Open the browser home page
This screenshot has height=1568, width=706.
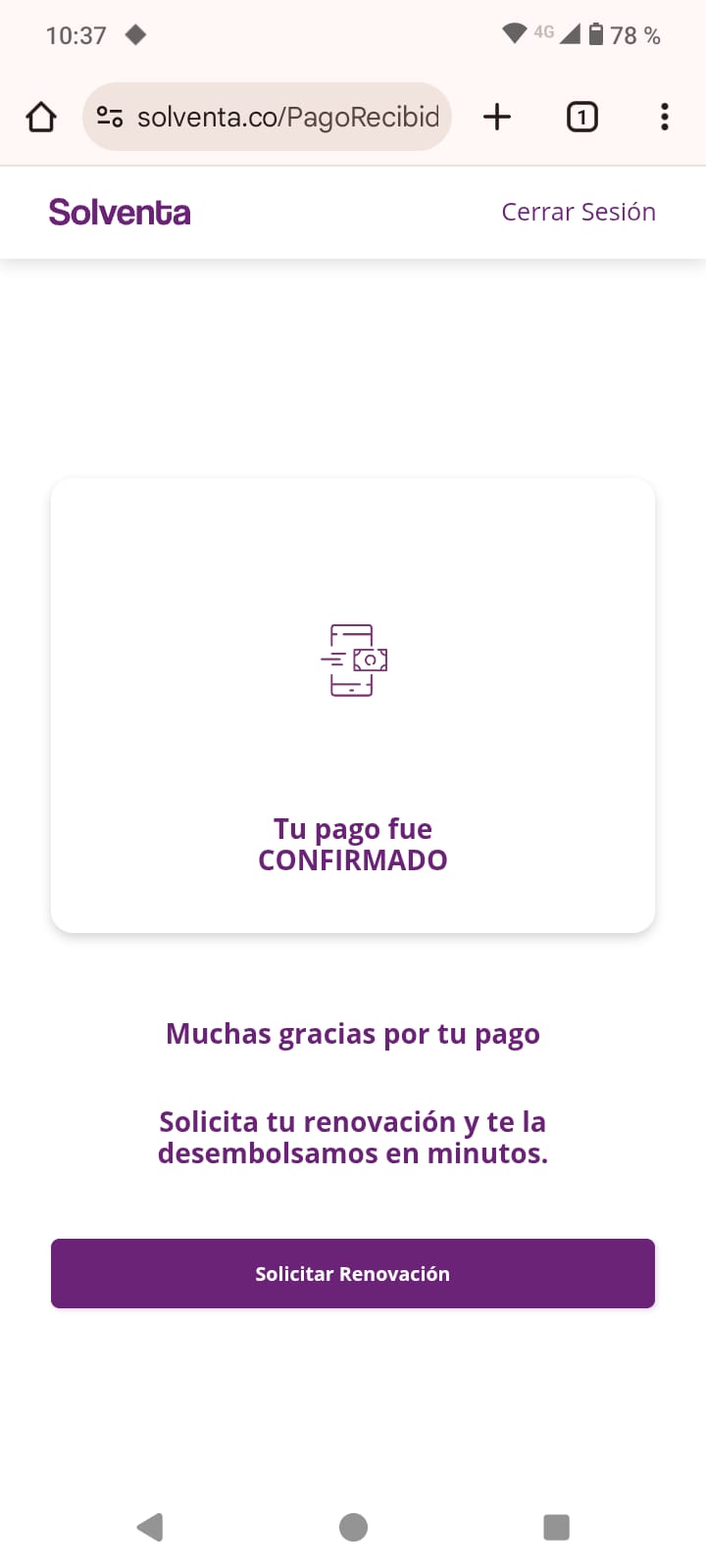tap(41, 118)
